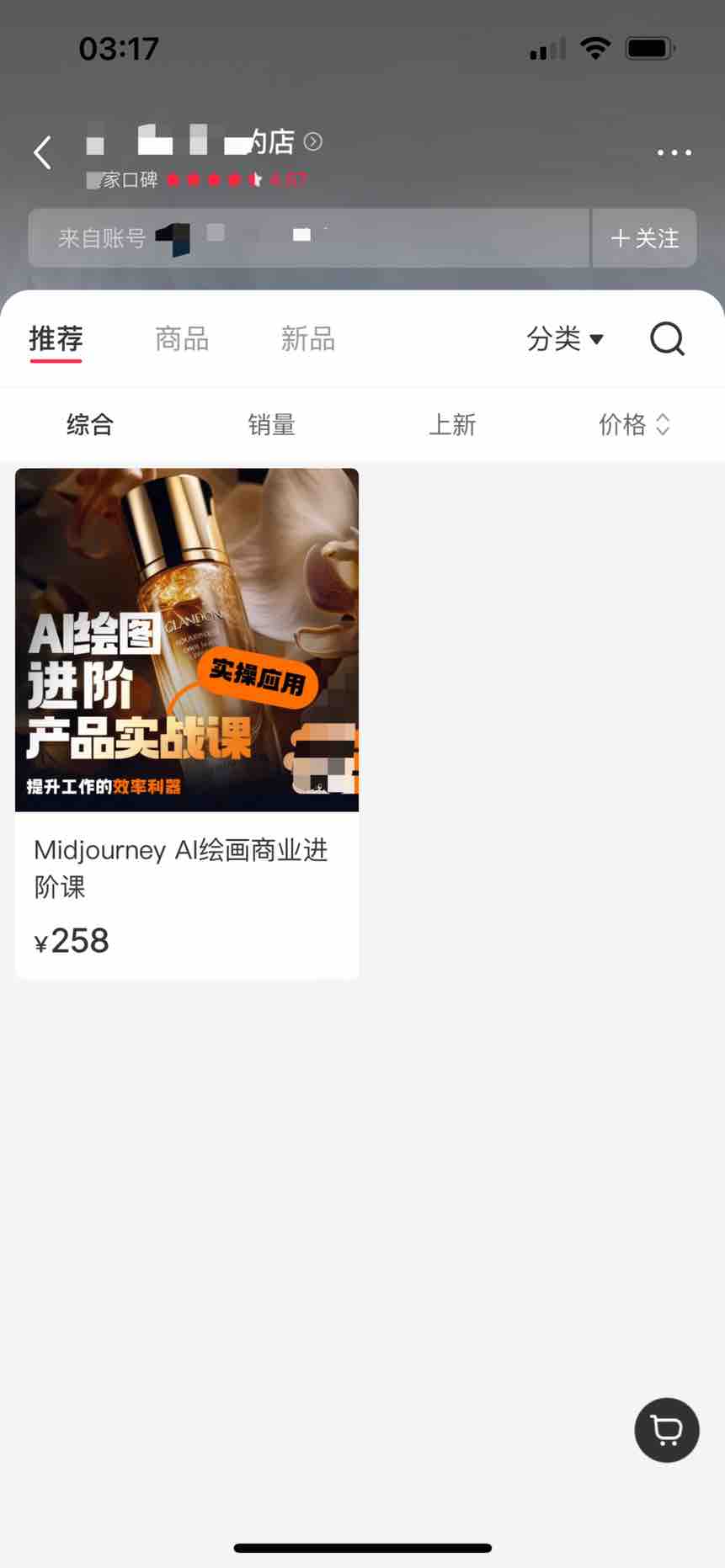
Task: Switch to the 商品 tab
Action: pyautogui.click(x=182, y=339)
